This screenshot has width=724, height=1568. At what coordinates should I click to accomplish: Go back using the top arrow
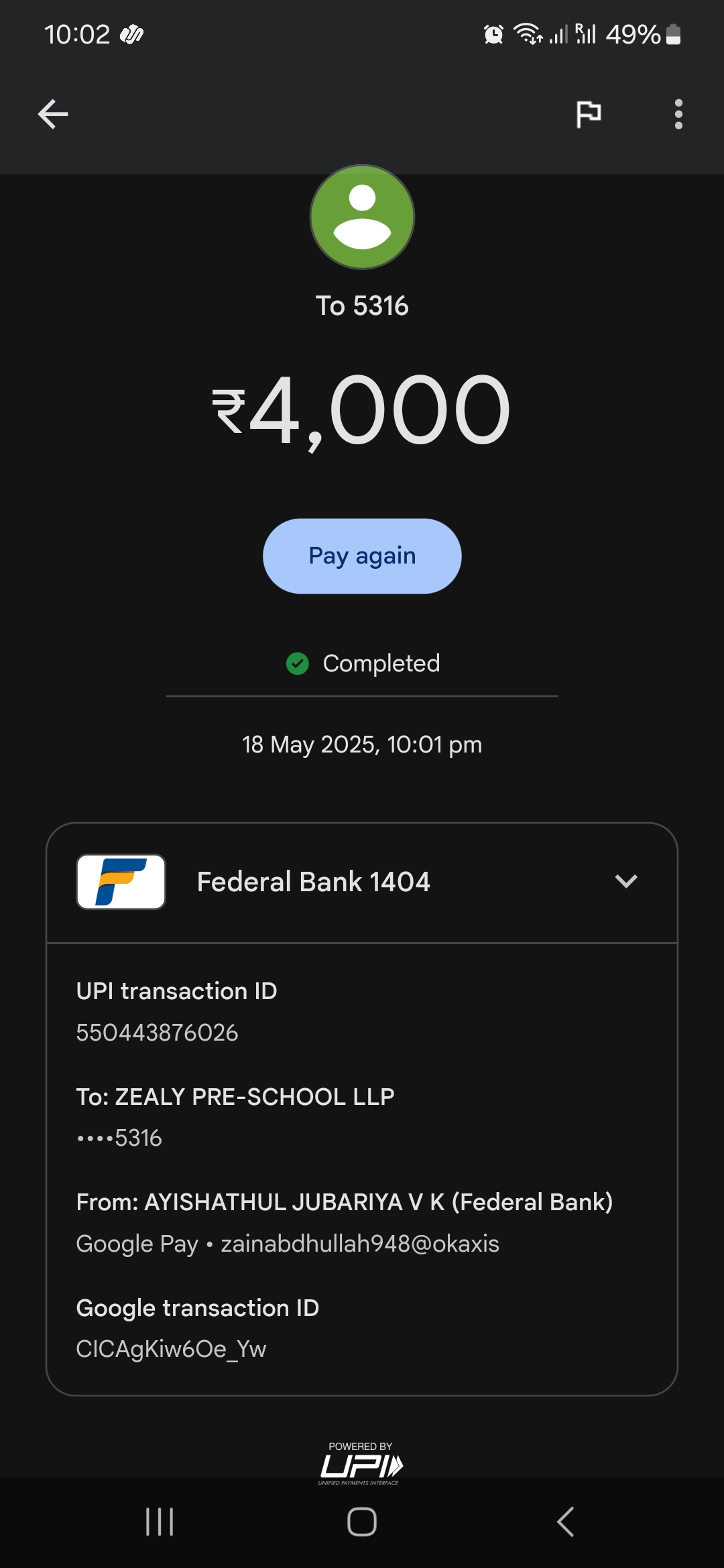[53, 114]
